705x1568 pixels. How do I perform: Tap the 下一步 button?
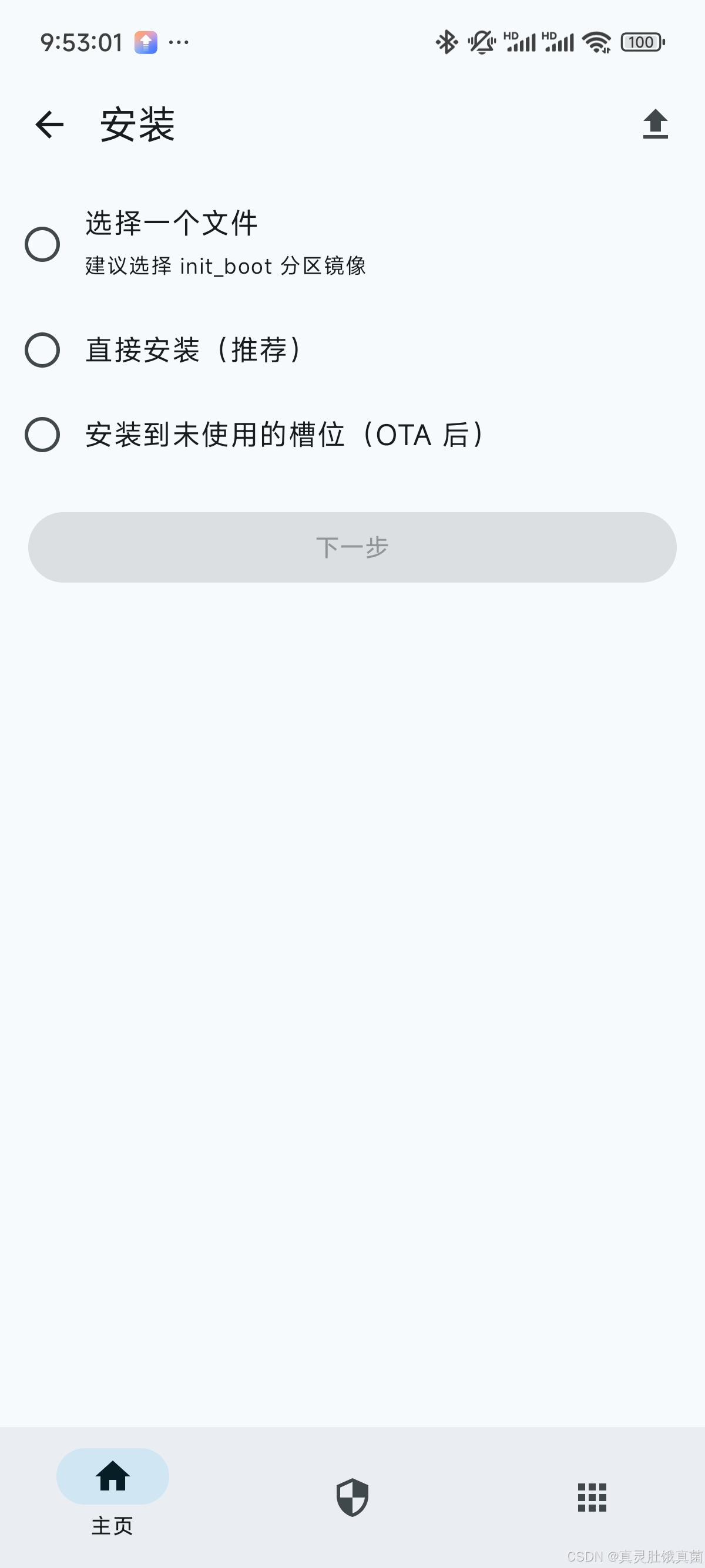pos(352,547)
